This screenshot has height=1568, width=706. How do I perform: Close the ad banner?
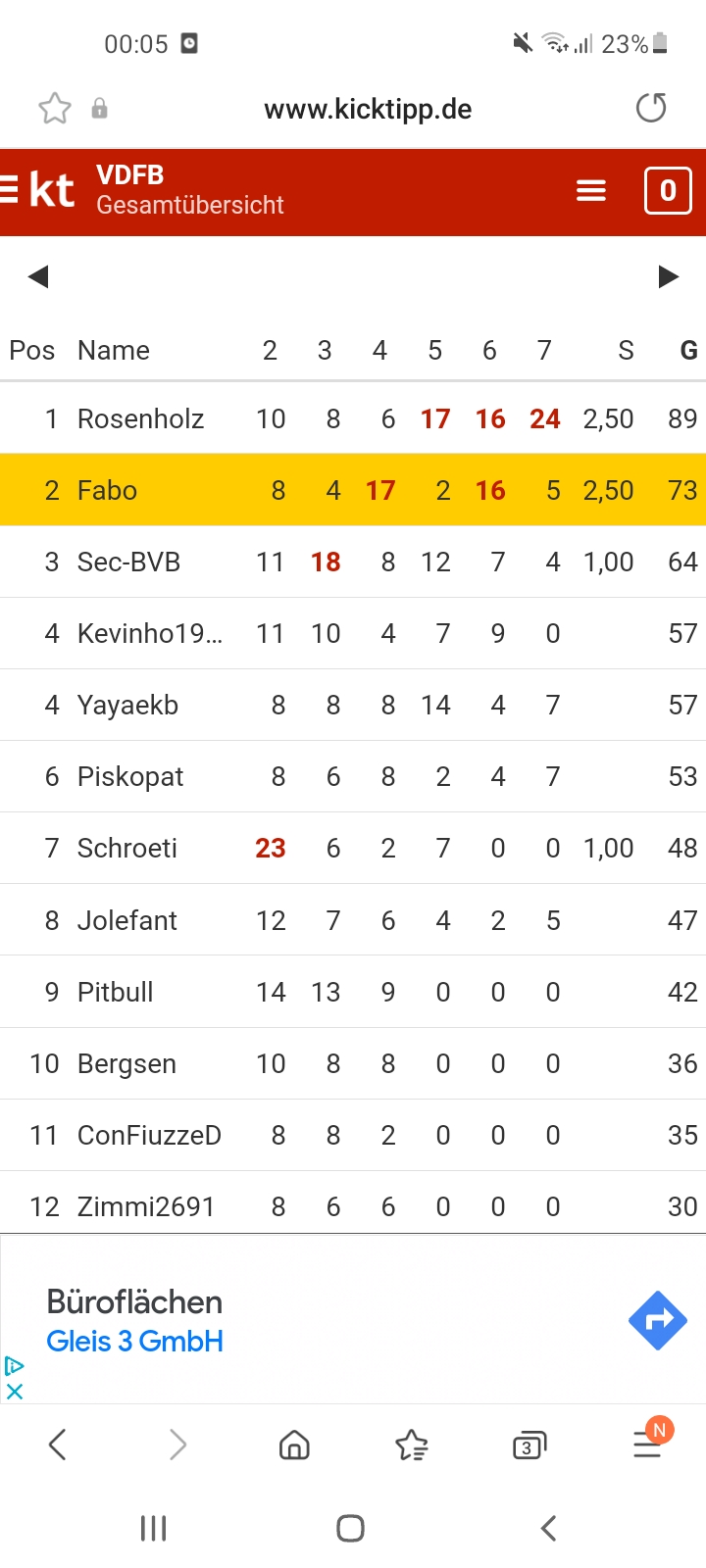tap(14, 1391)
